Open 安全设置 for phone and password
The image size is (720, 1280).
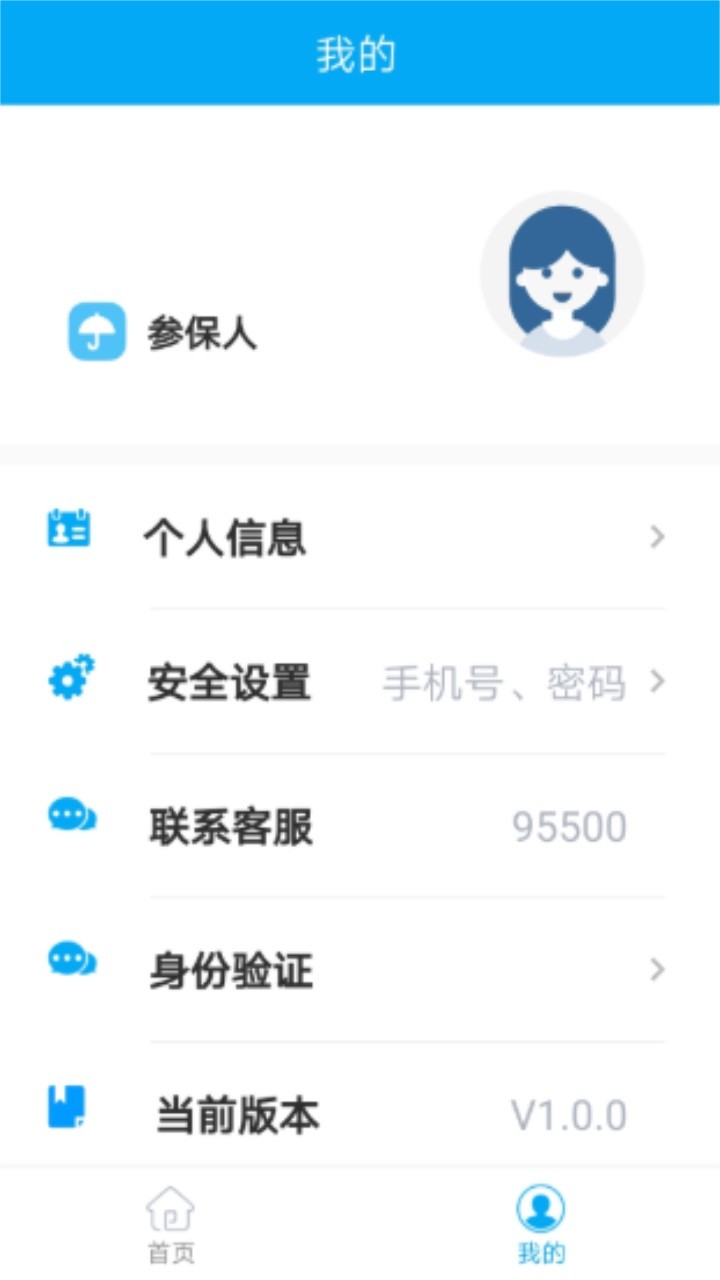point(360,683)
